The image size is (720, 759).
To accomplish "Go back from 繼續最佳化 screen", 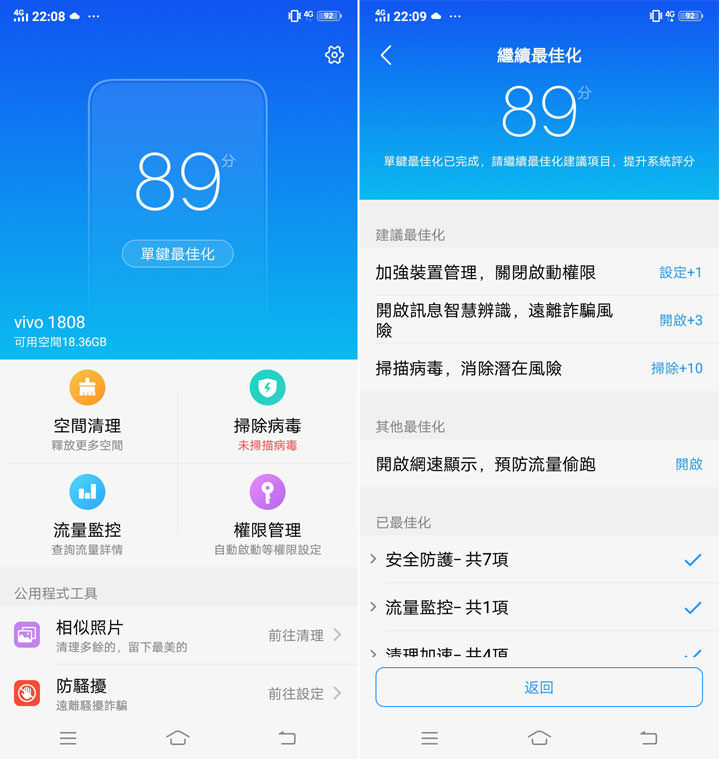I will (386, 56).
